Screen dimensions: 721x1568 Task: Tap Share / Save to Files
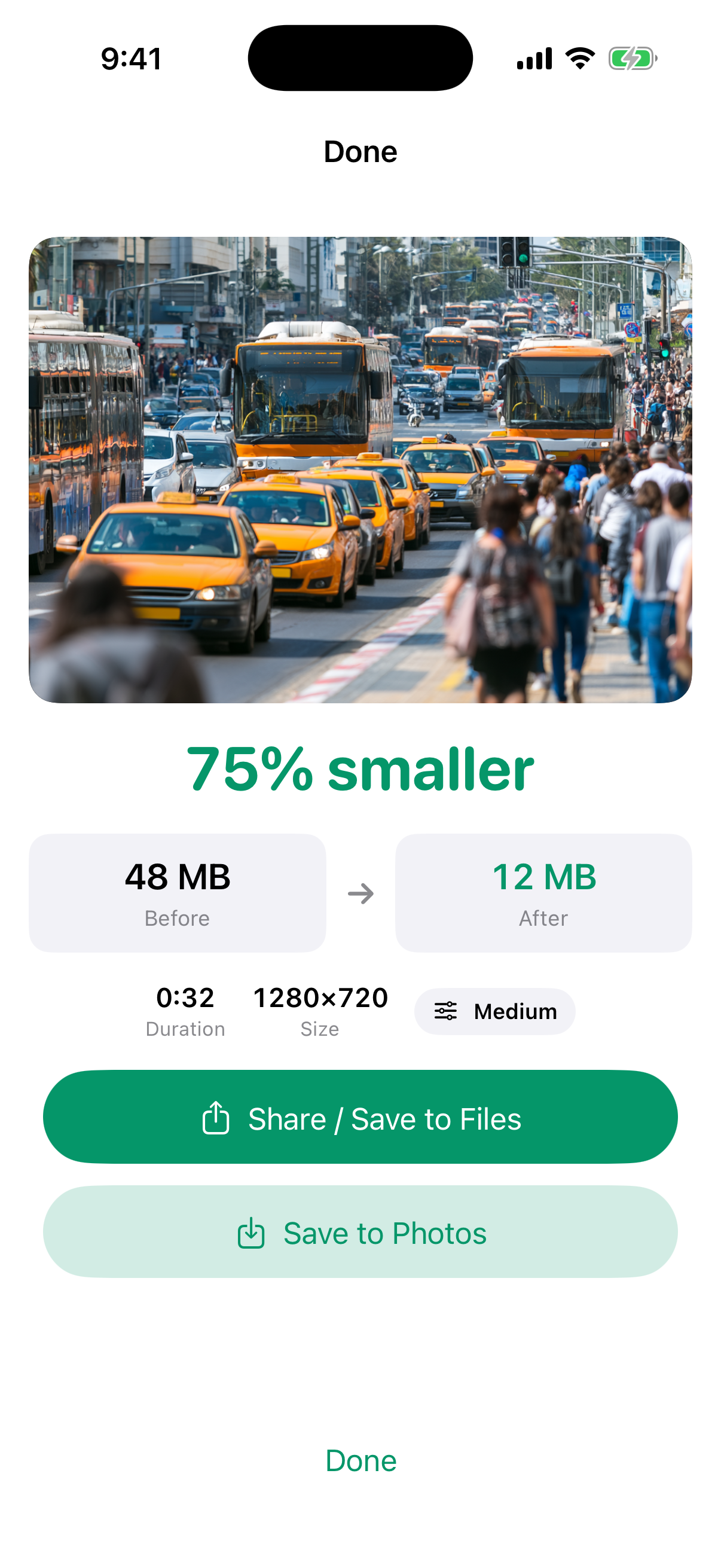click(360, 1117)
